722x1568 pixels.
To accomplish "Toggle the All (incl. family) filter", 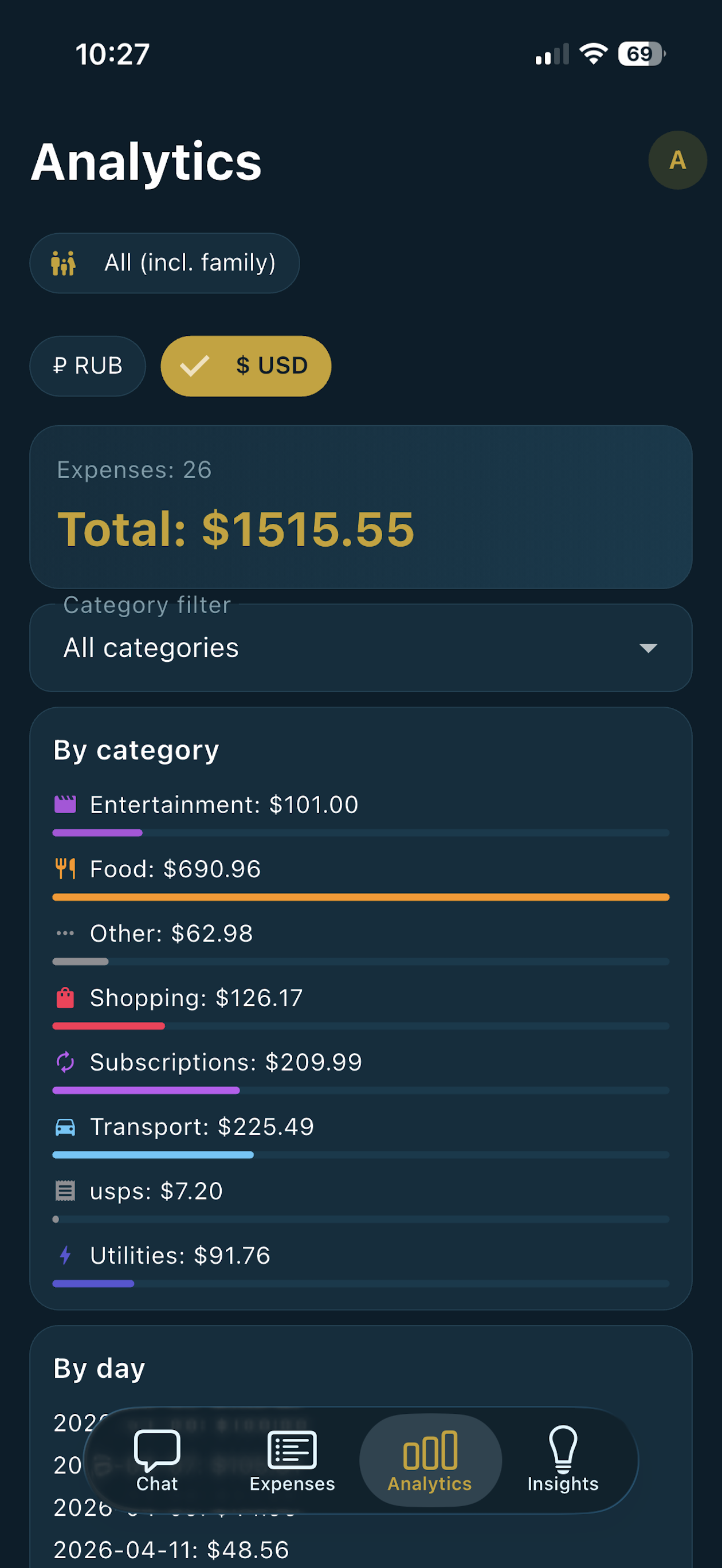I will tap(164, 263).
